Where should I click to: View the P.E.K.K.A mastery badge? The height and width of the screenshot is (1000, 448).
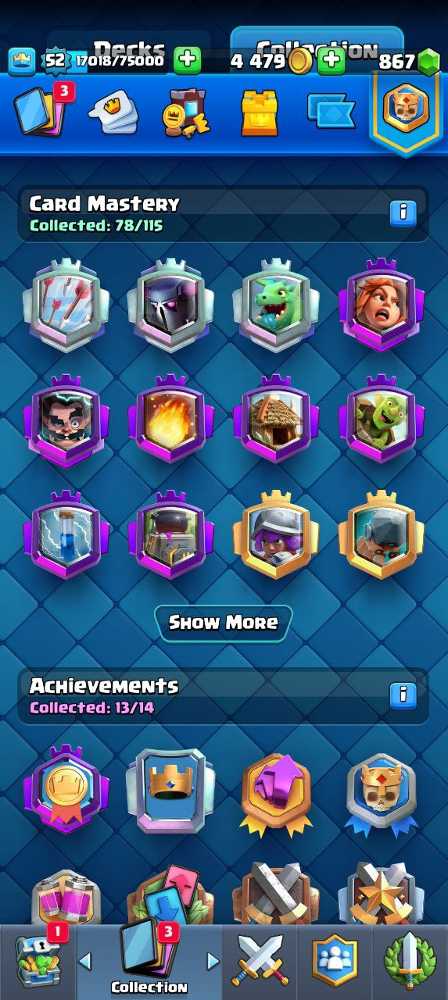pos(170,305)
